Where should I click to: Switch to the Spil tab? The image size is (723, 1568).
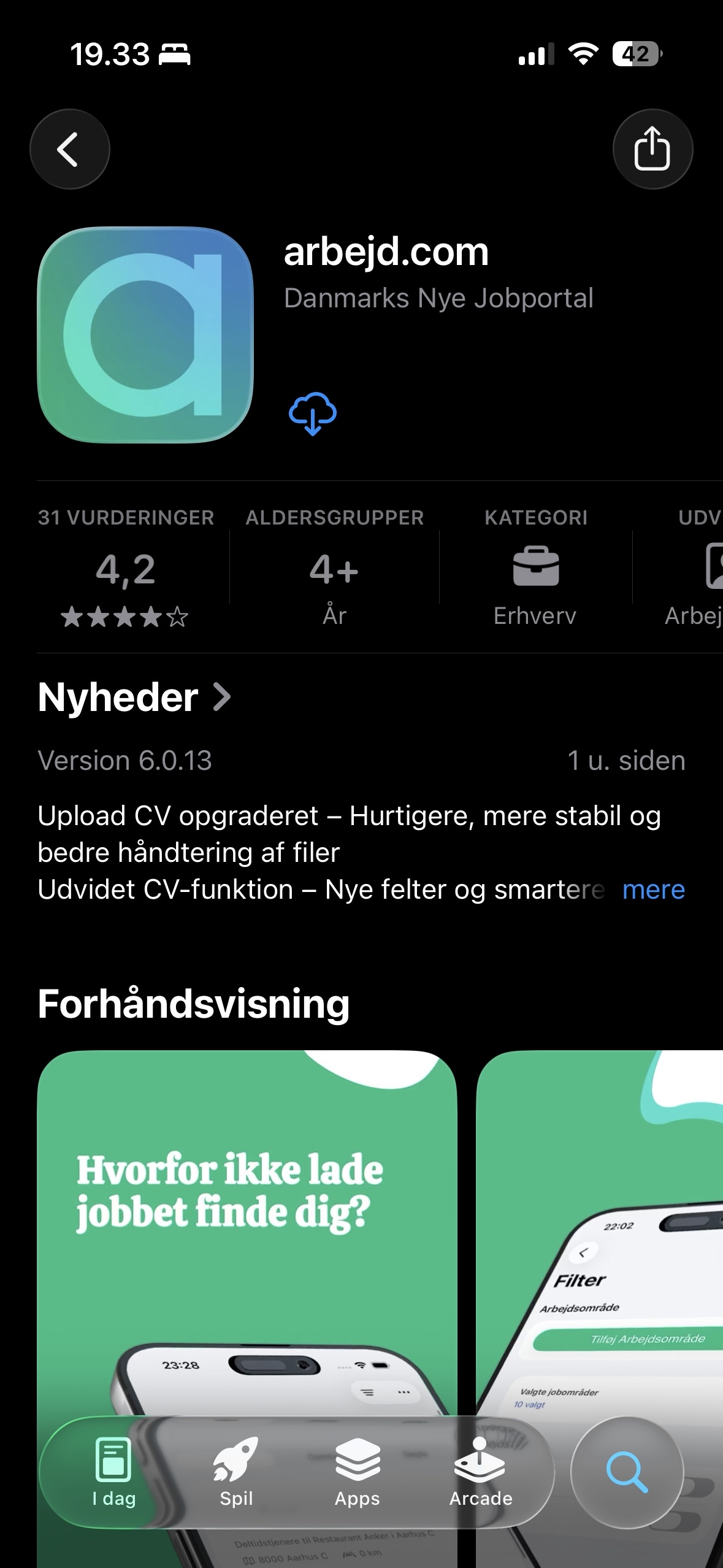[236, 1472]
